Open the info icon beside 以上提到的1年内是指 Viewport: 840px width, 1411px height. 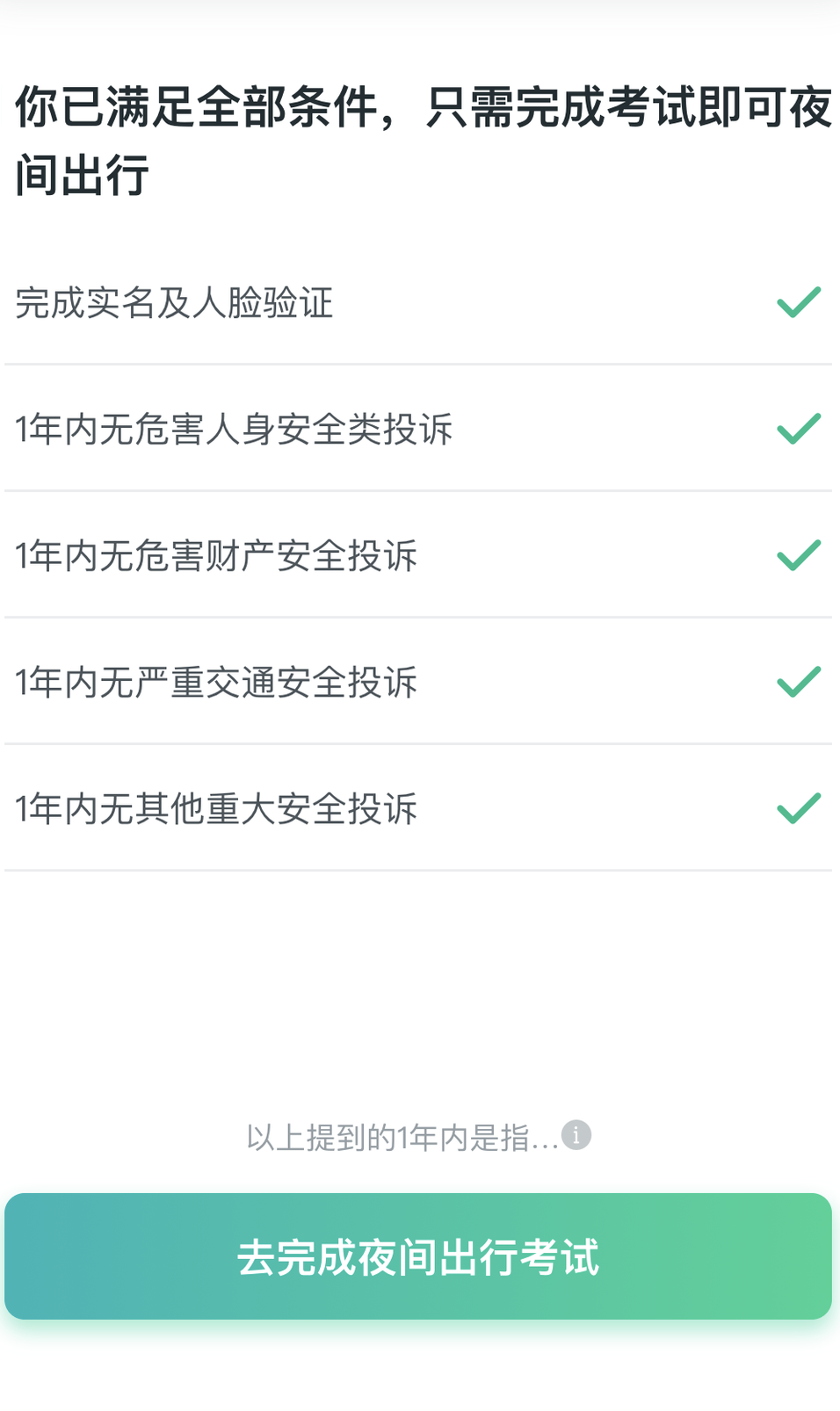coord(576,1135)
